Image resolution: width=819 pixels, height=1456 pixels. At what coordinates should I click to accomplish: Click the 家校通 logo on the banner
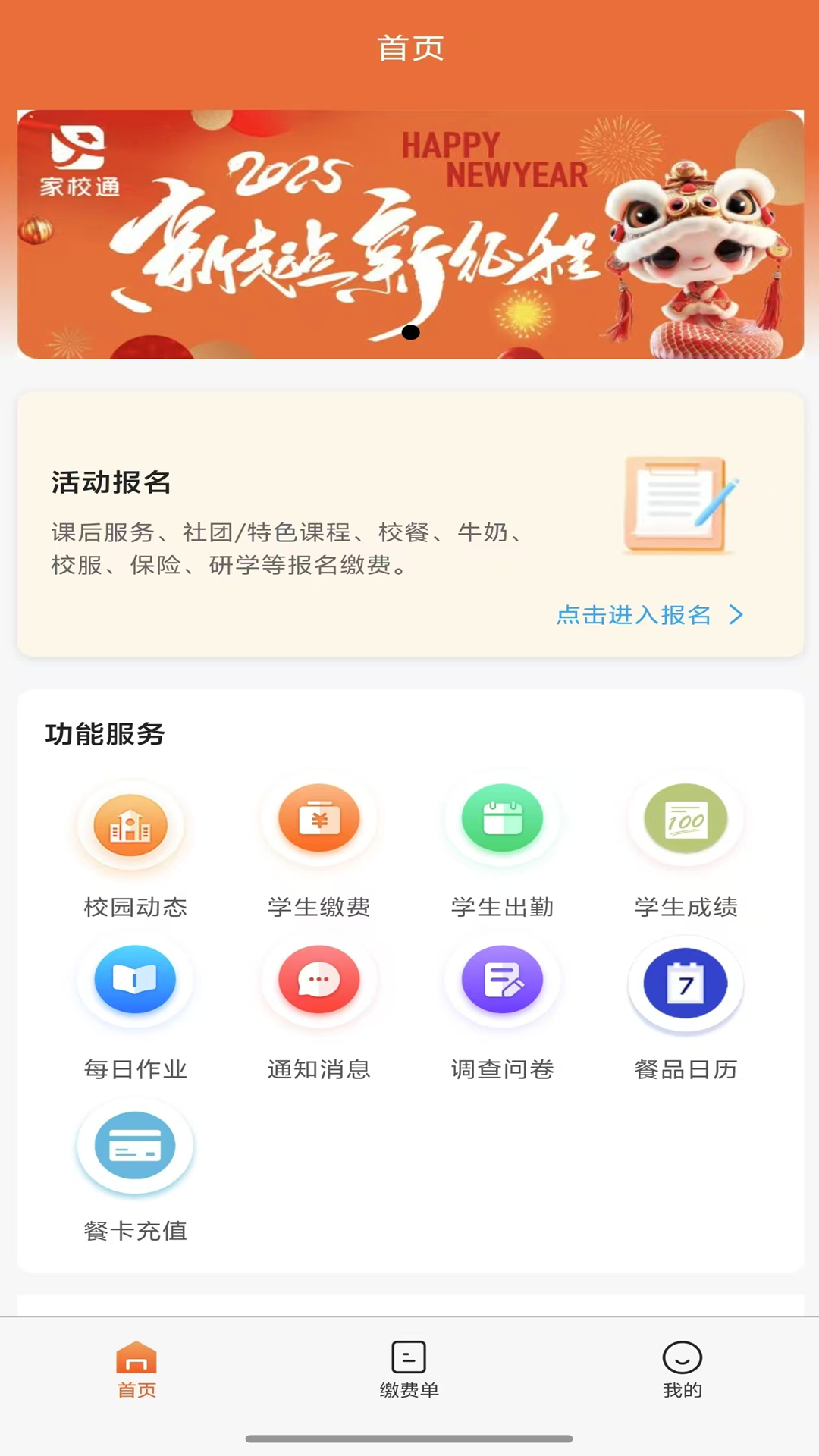pos(78,159)
